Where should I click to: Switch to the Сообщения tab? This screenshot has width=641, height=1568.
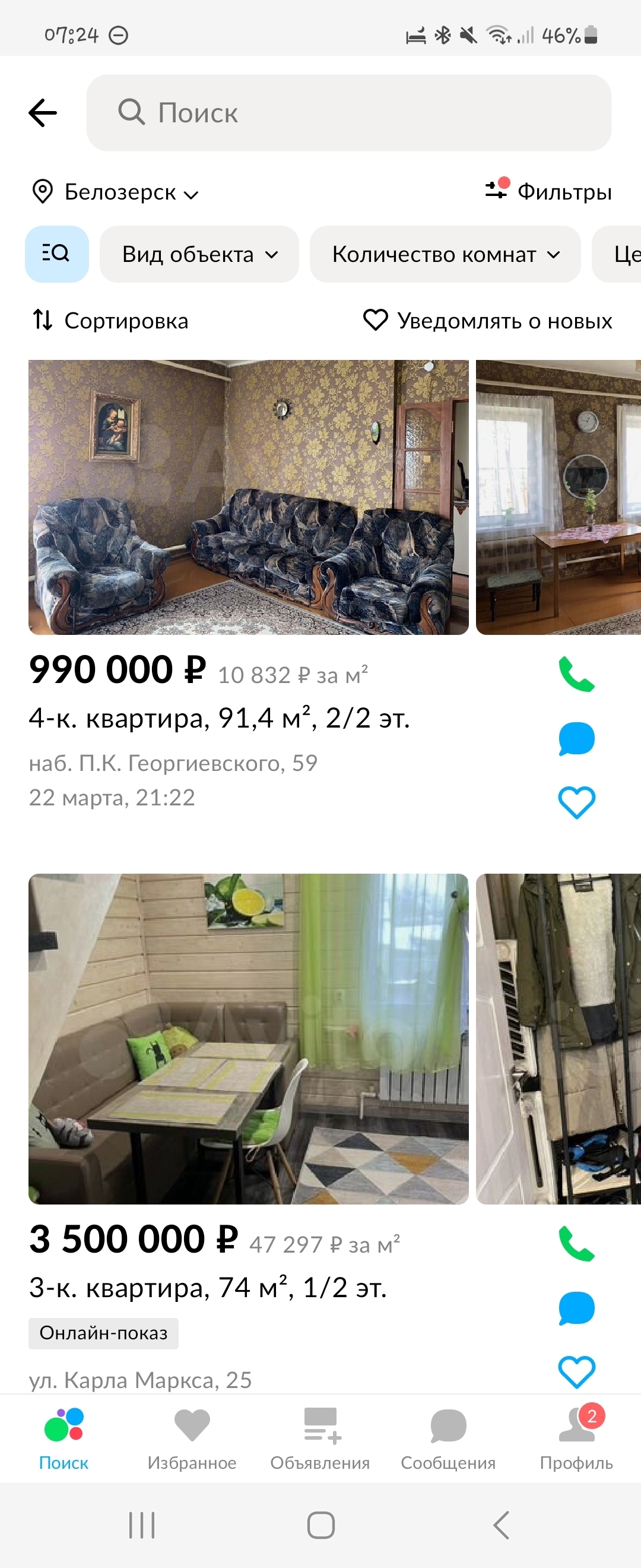[448, 1439]
